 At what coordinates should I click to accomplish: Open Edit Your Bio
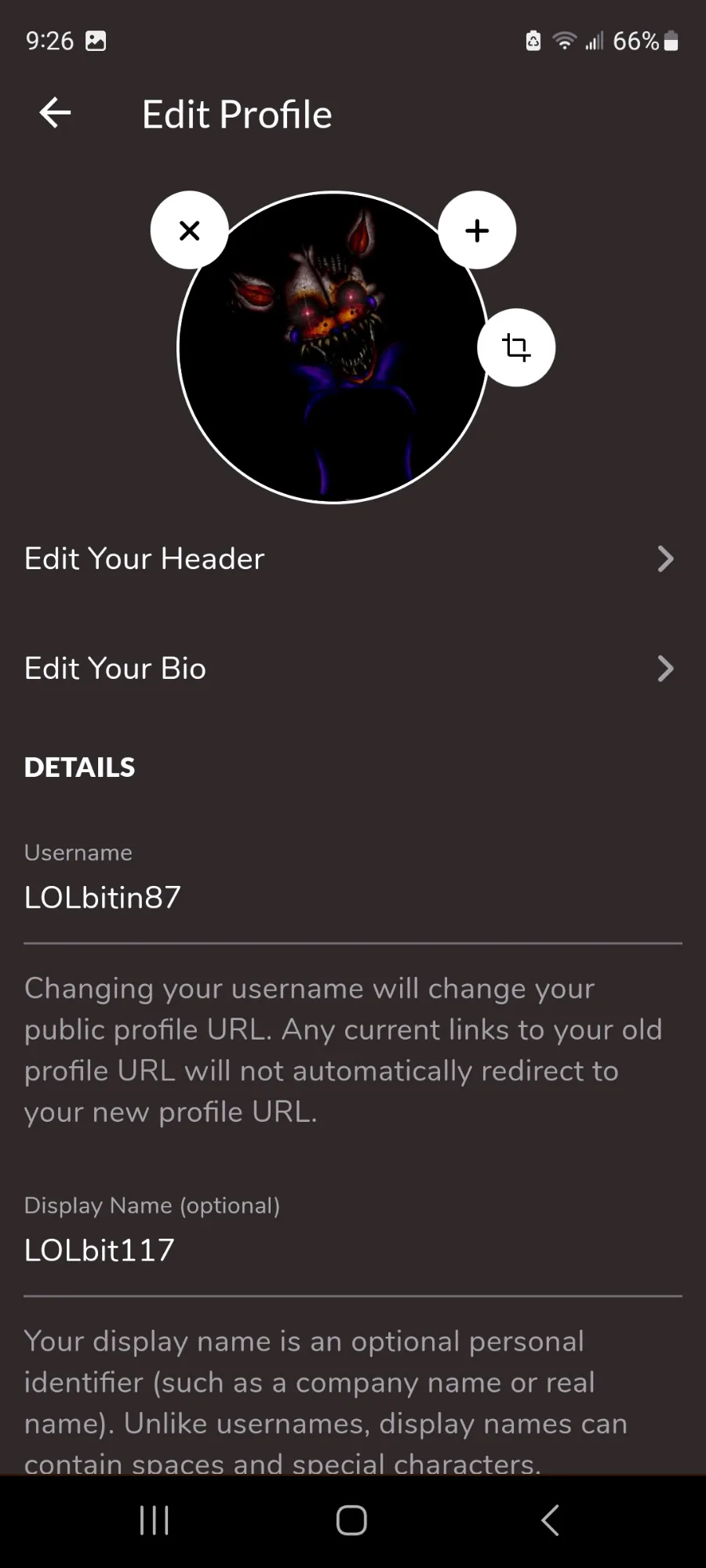tap(352, 669)
